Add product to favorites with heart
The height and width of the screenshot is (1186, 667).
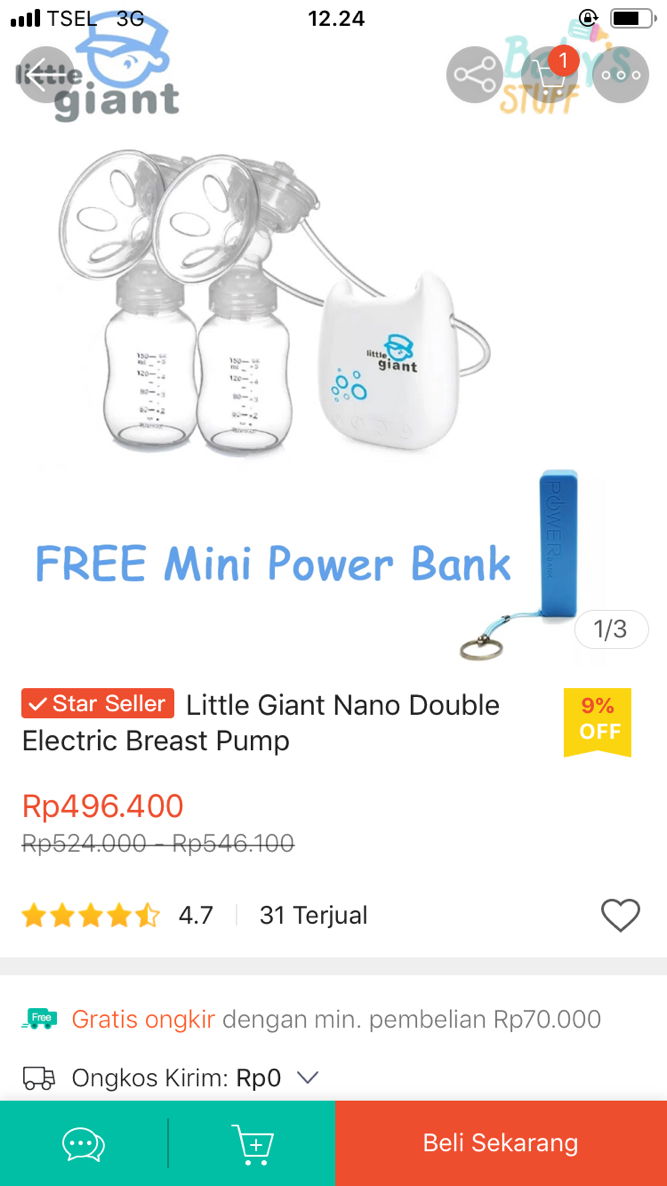[x=620, y=915]
